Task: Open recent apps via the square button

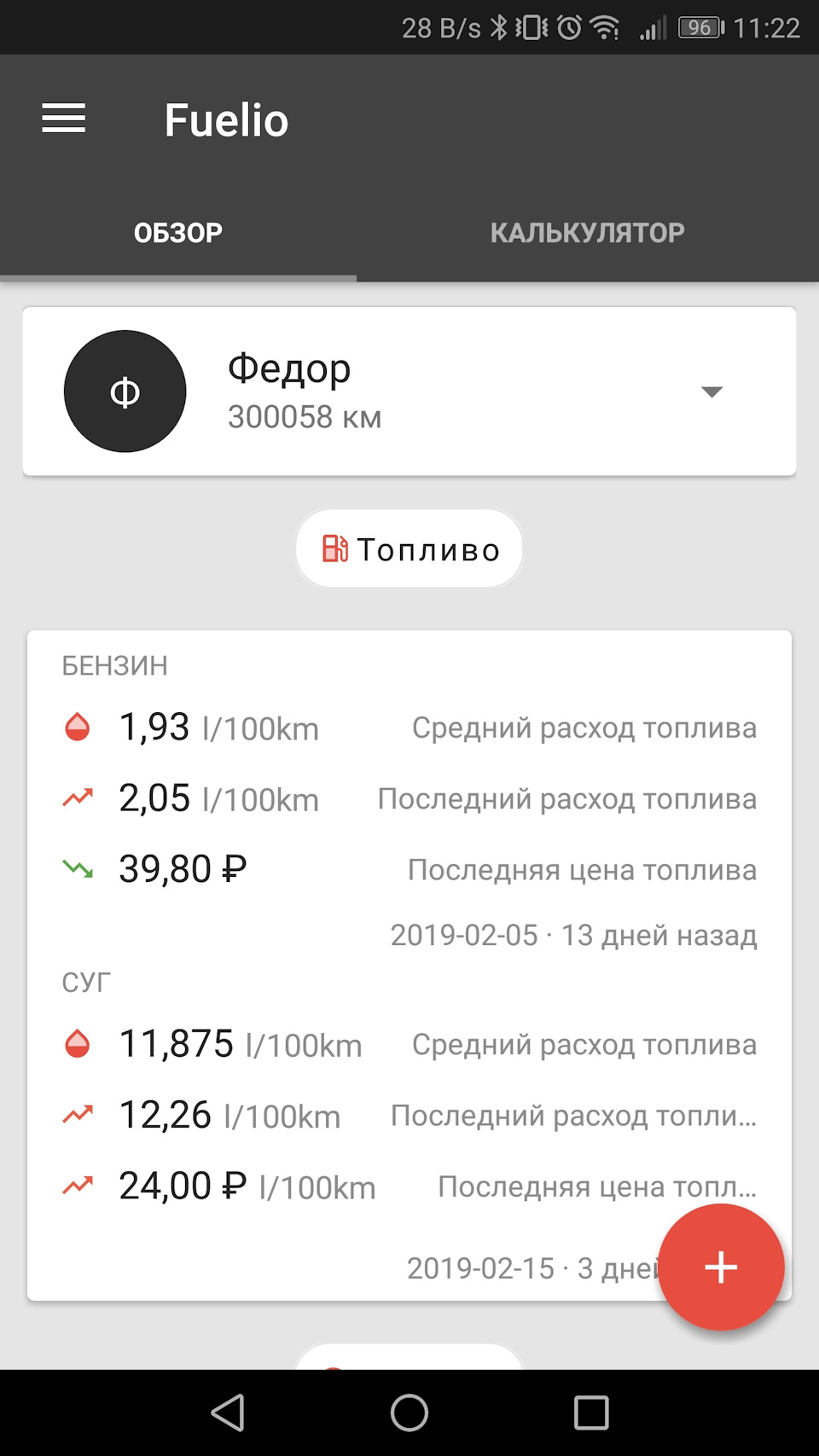Action: coord(591,1412)
